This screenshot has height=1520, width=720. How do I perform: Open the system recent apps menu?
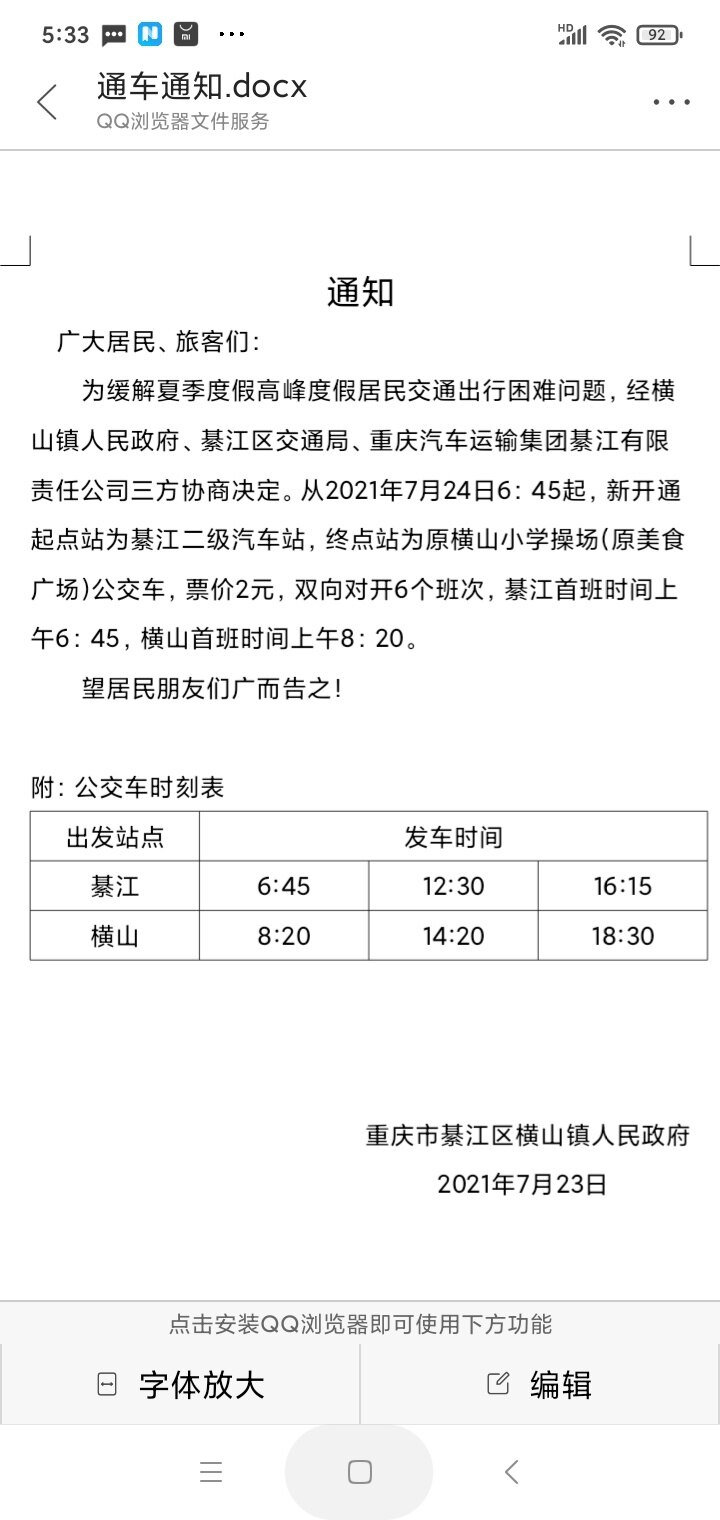click(210, 1471)
